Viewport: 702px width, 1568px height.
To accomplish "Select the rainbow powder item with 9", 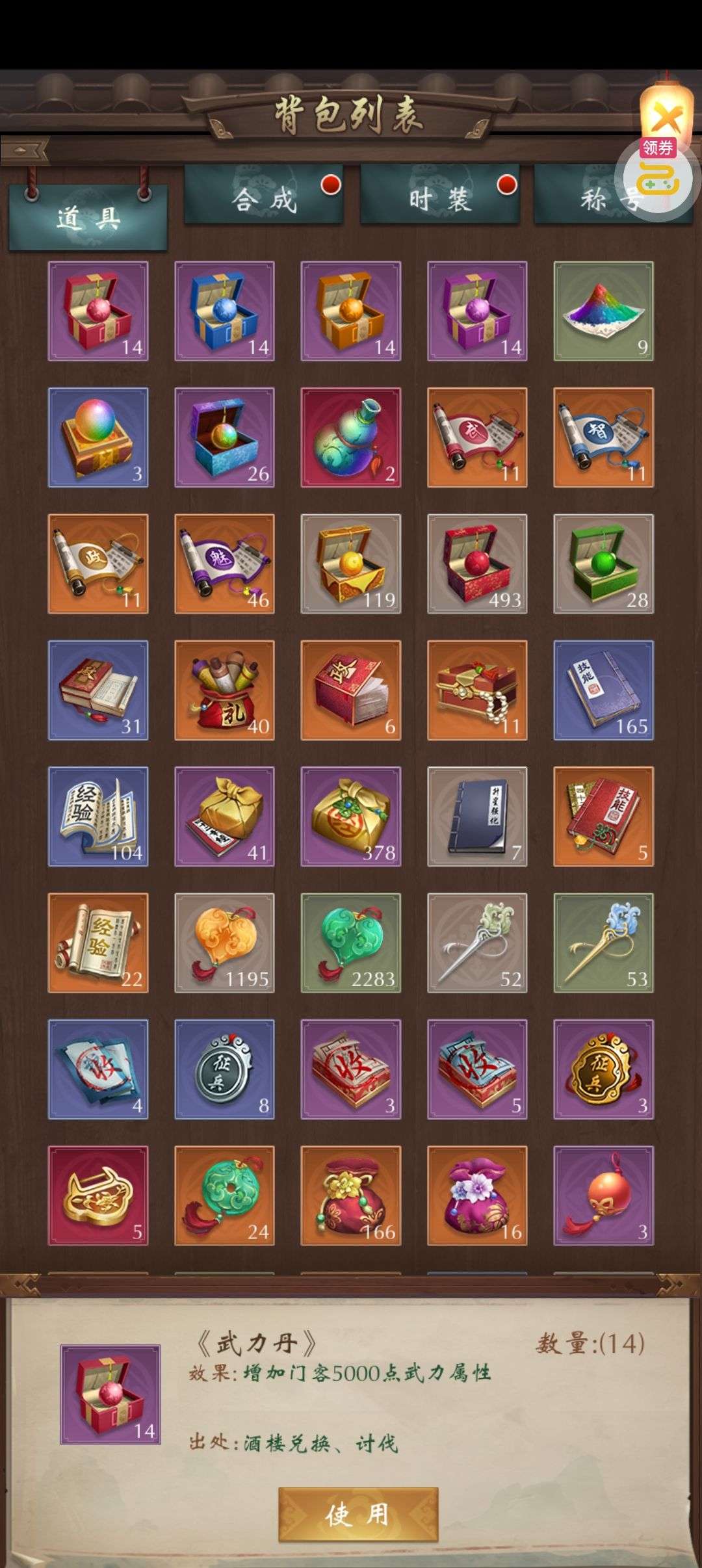I will tap(603, 311).
